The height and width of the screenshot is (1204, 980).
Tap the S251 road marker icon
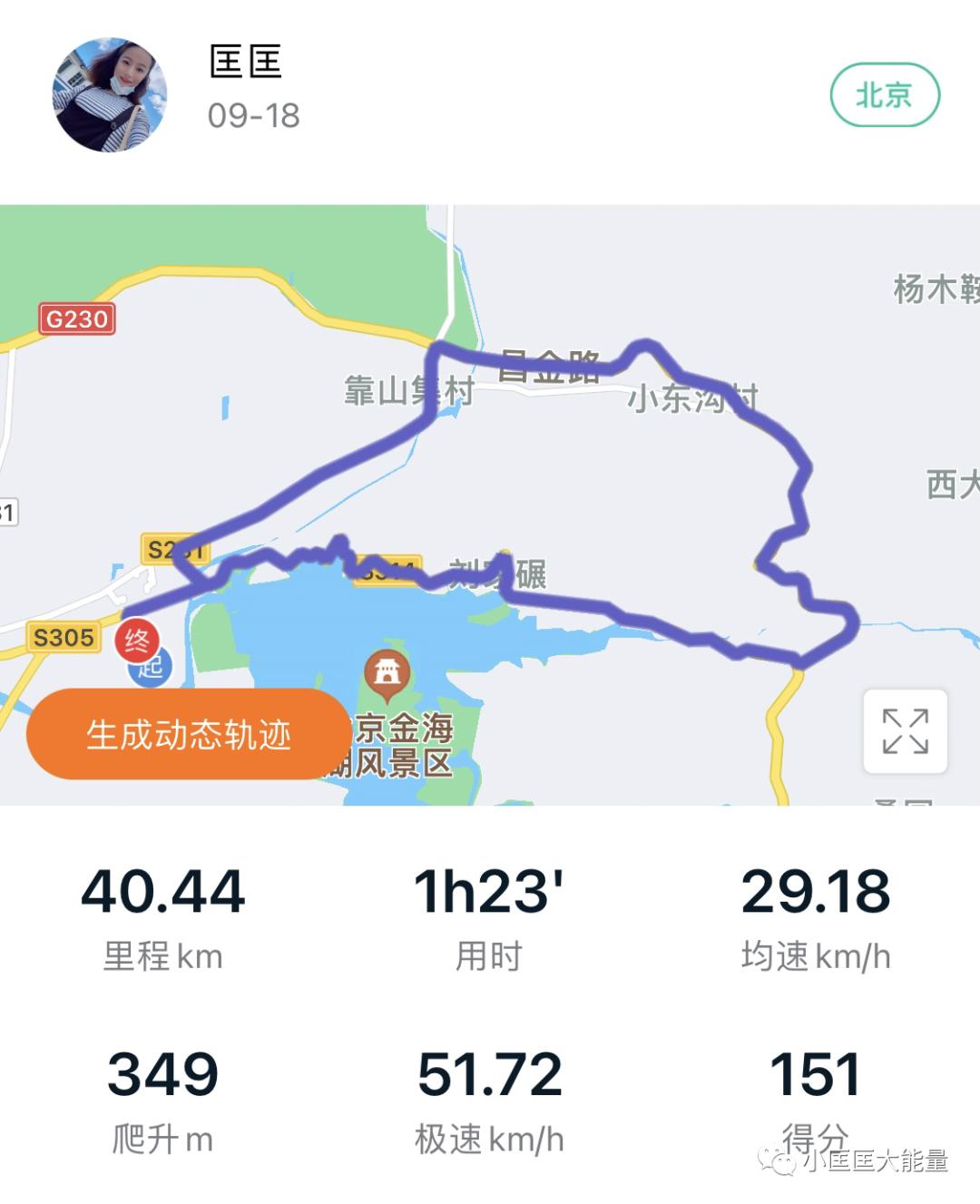tap(173, 549)
